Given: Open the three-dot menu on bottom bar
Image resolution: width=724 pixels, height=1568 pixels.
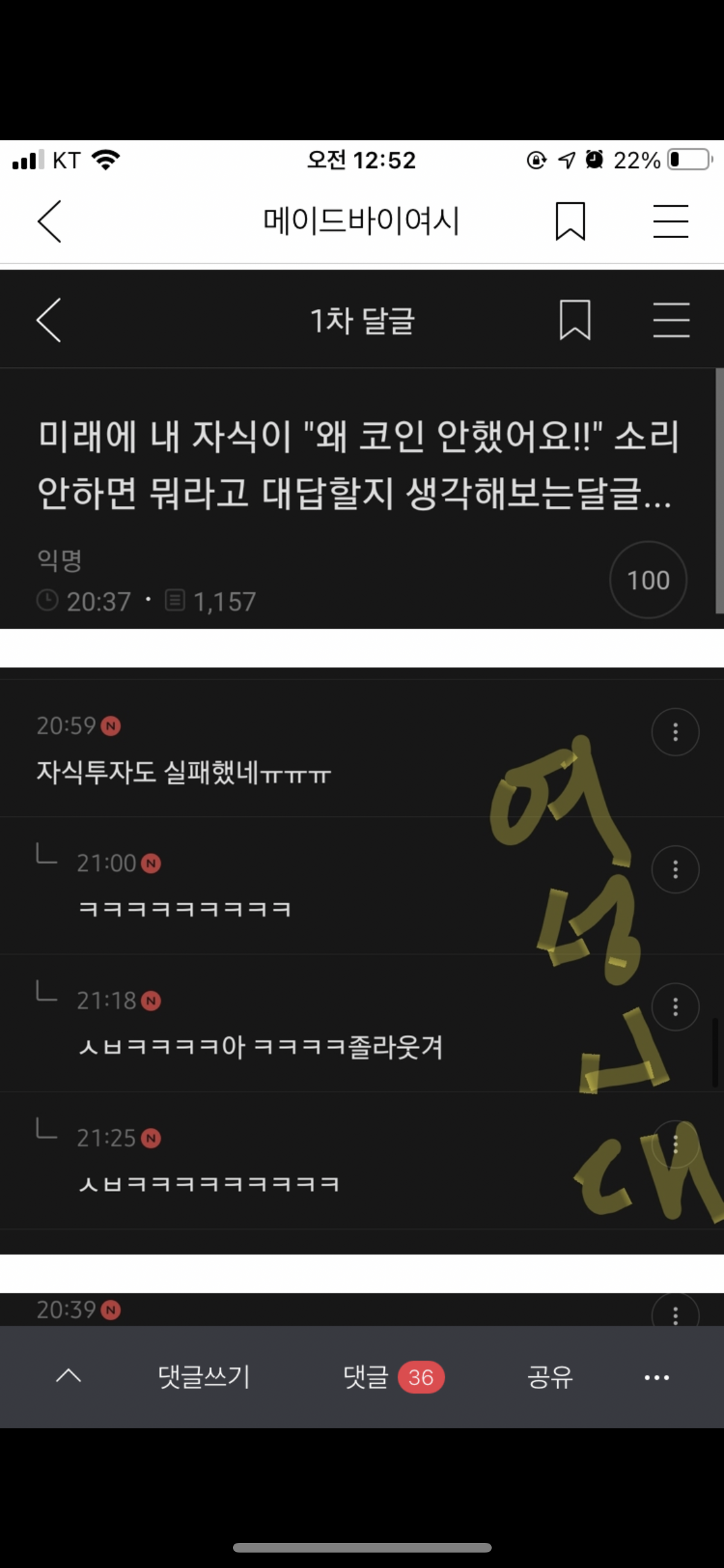Looking at the screenshot, I should 656,1377.
